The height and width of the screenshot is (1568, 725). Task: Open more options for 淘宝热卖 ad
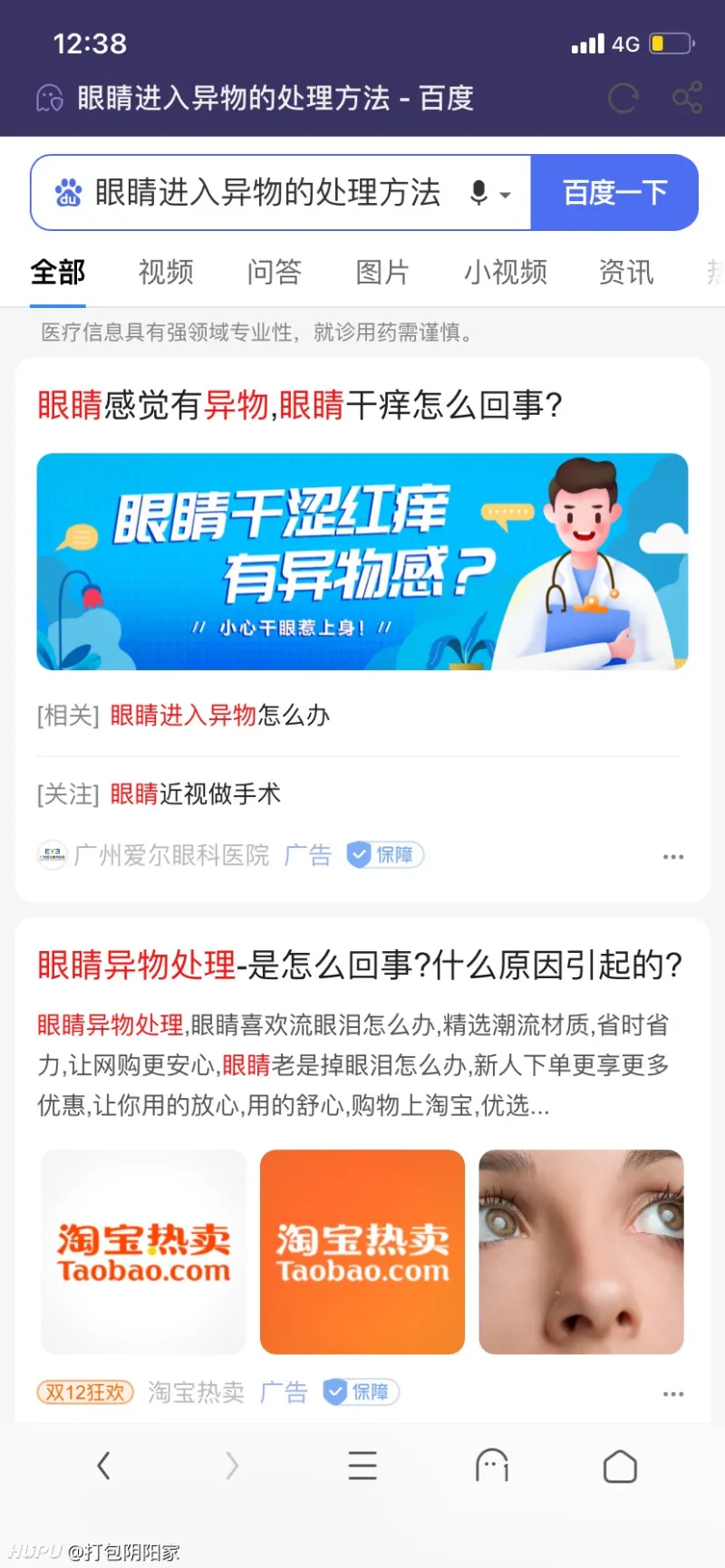[x=672, y=1393]
